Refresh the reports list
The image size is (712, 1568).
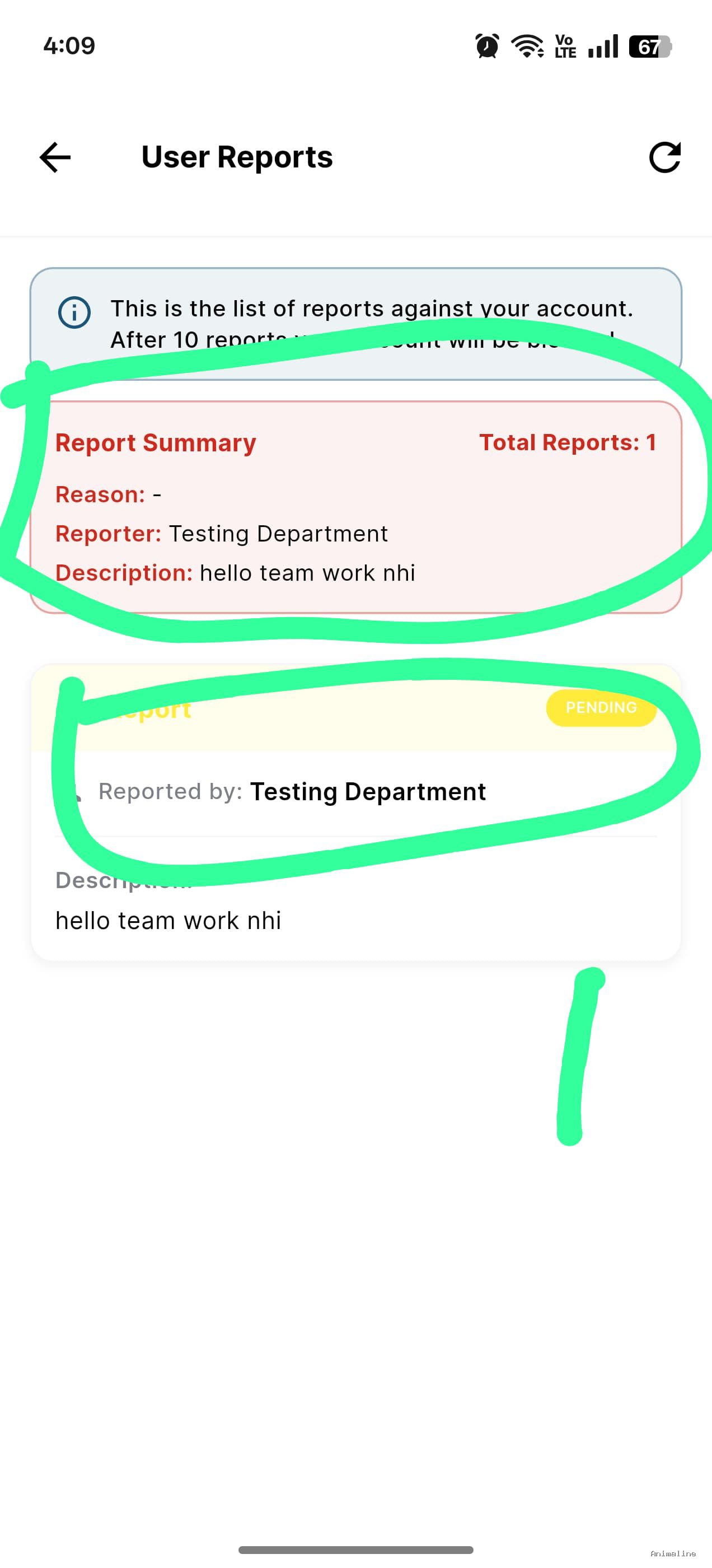(664, 158)
